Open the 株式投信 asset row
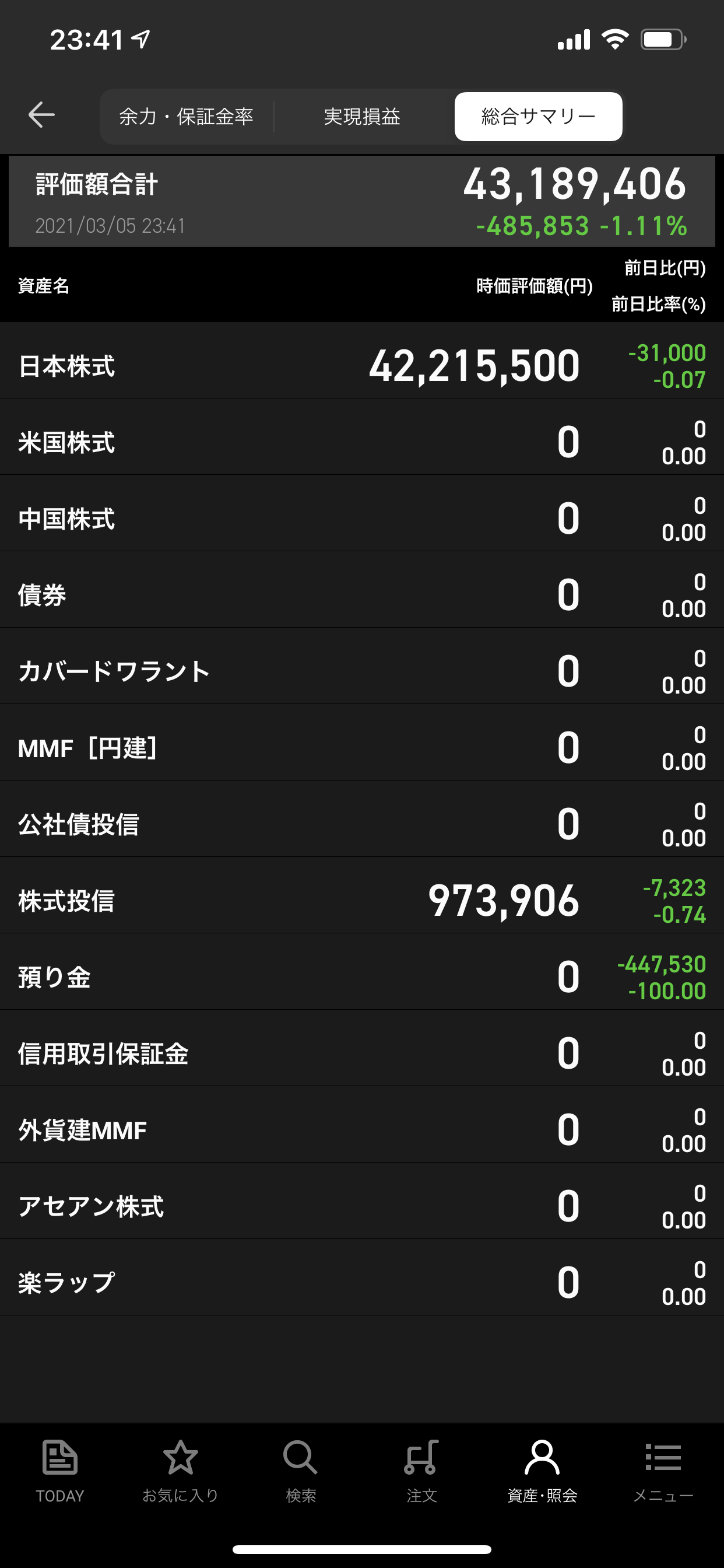 pos(362,901)
